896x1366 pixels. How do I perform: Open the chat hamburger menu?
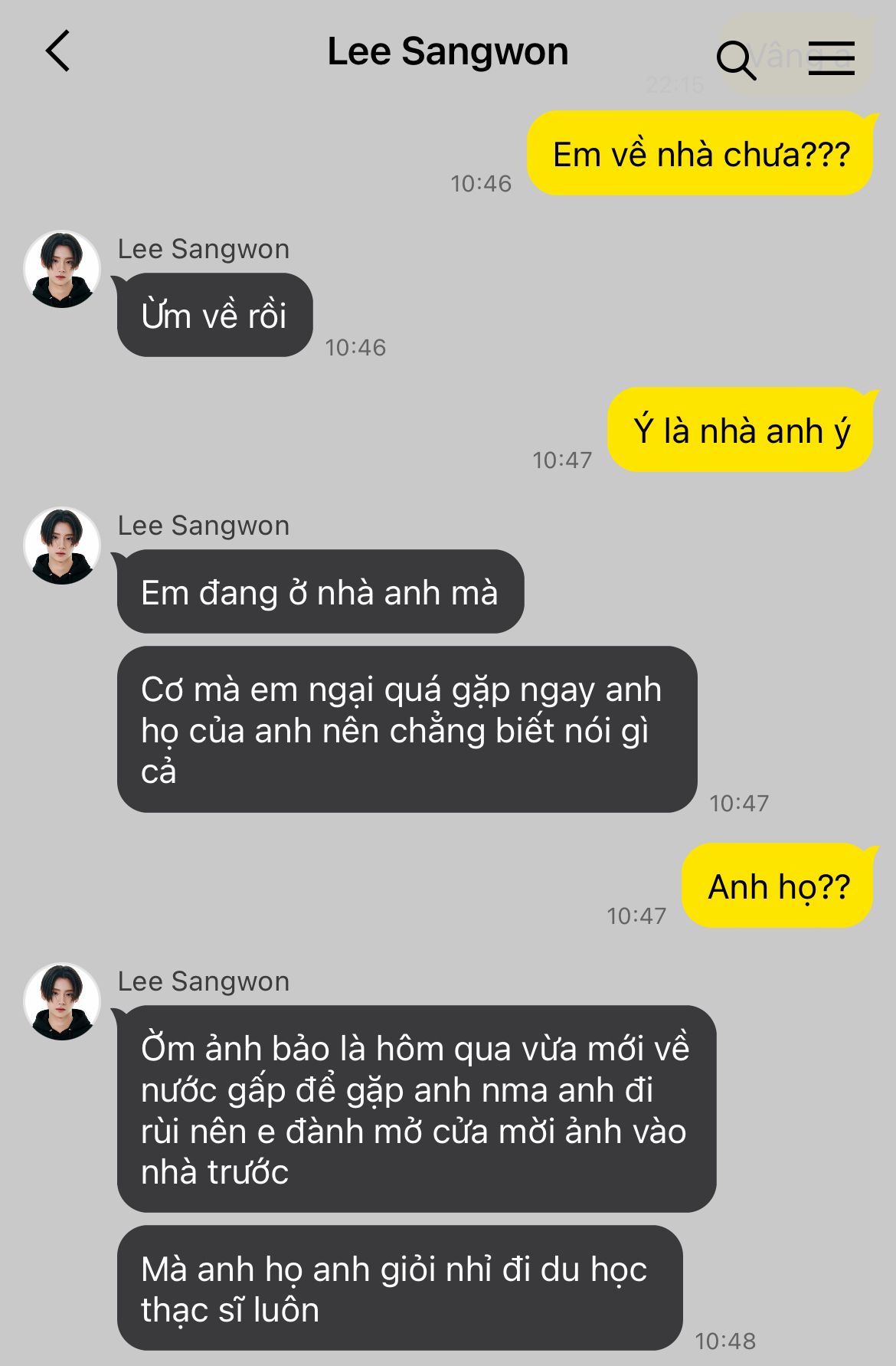831,58
